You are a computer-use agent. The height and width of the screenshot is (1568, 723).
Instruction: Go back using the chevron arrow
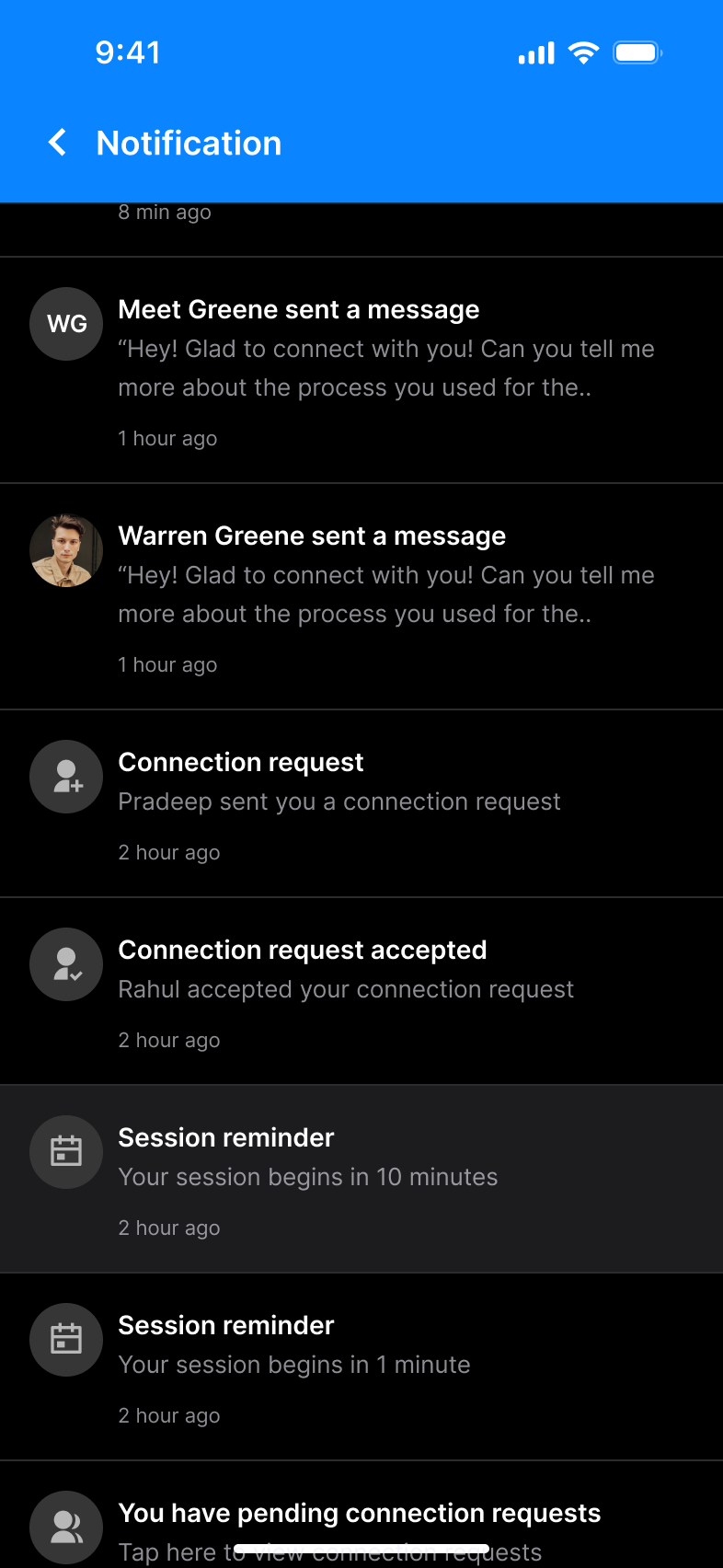click(x=56, y=143)
